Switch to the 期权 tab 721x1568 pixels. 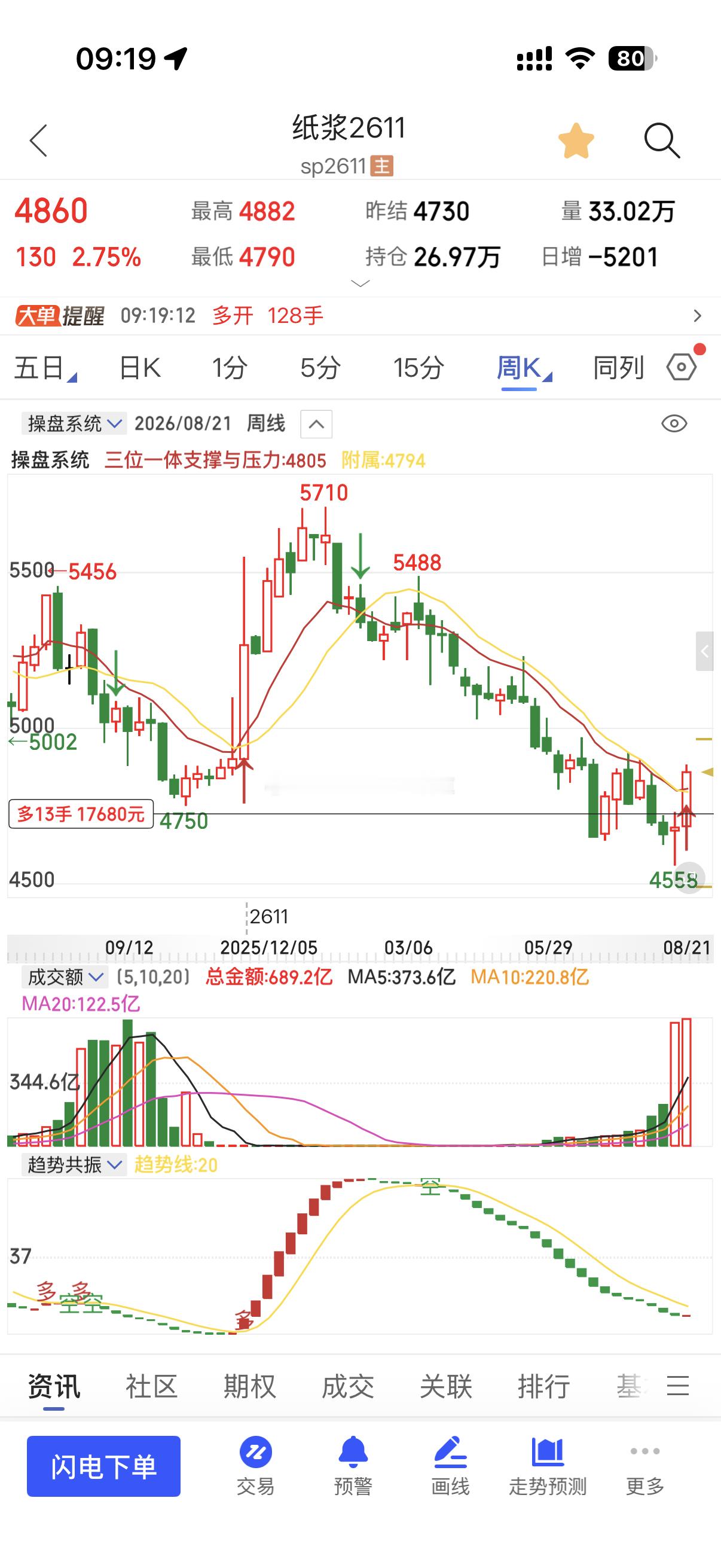(x=249, y=1387)
